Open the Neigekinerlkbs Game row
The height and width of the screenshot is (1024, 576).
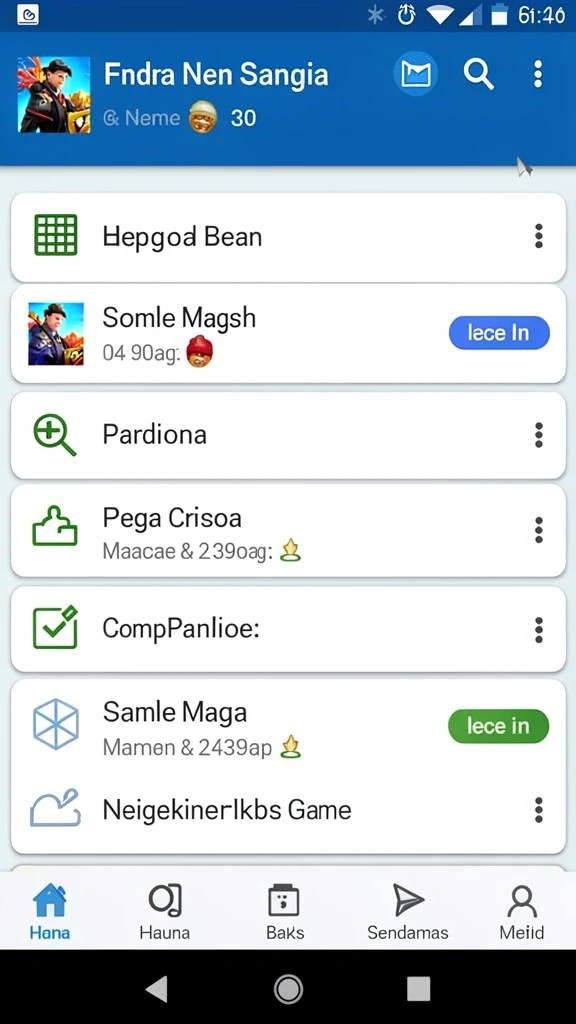(288, 810)
